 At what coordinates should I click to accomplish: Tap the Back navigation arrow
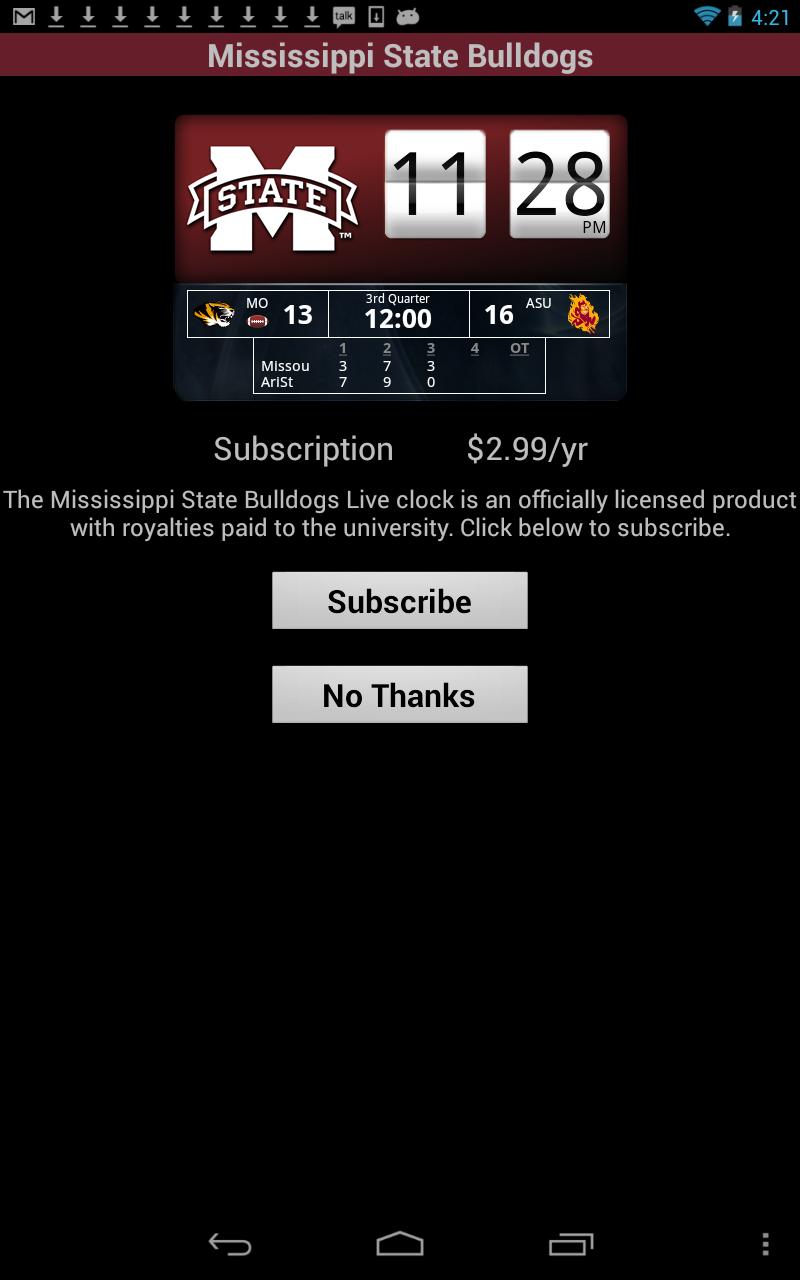229,1245
